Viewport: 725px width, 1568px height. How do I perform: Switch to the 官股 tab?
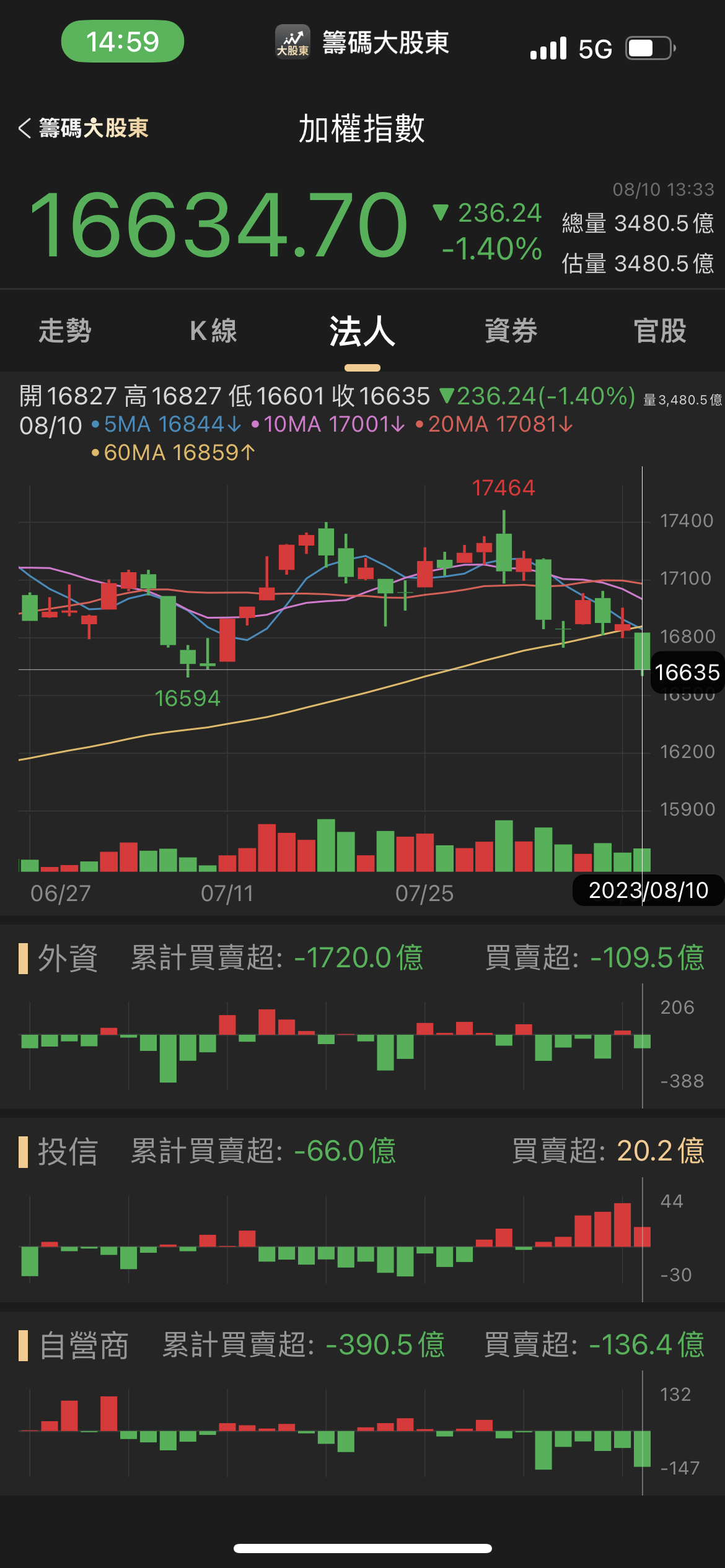tap(660, 331)
